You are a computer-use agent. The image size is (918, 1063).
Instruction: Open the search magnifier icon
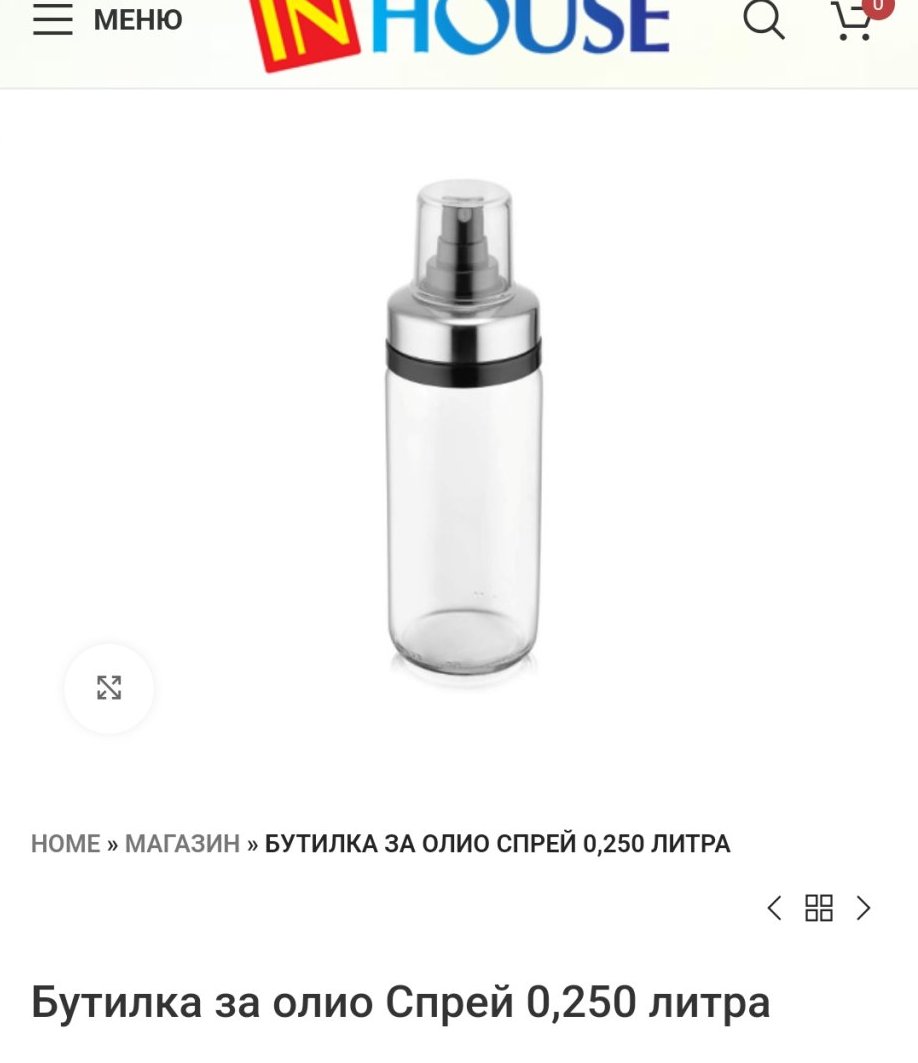coord(764,20)
